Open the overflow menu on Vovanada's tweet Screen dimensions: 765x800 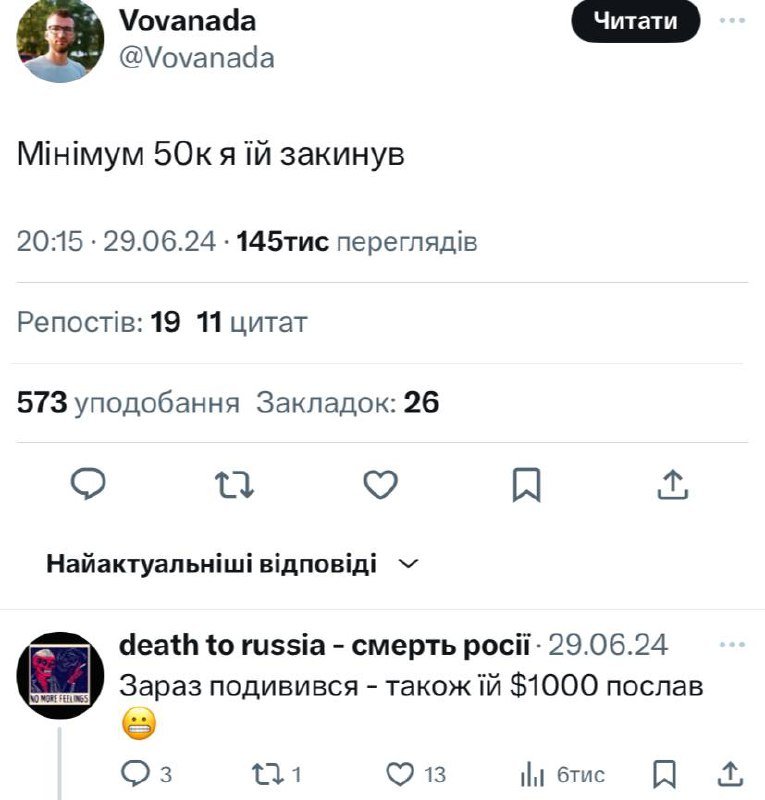tap(733, 21)
